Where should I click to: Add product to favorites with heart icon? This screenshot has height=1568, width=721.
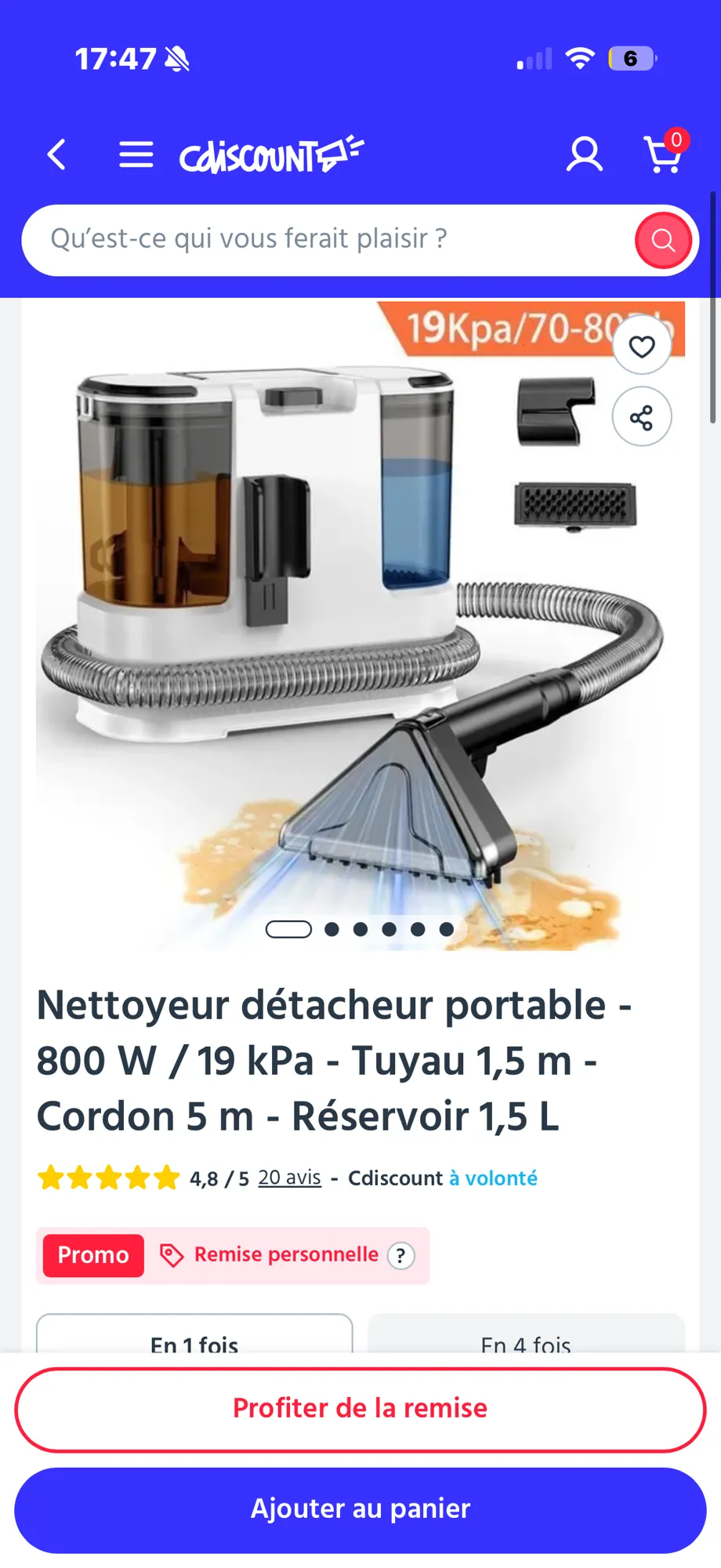pos(642,346)
